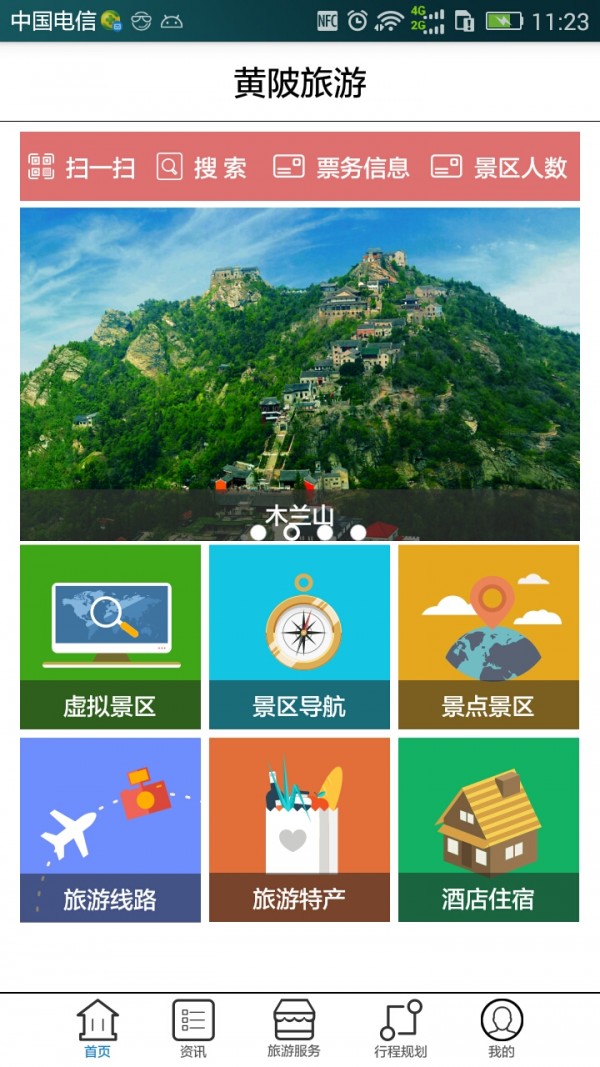The image size is (600, 1067).
Task: Open the 旅游线路 tile
Action: (x=110, y=829)
